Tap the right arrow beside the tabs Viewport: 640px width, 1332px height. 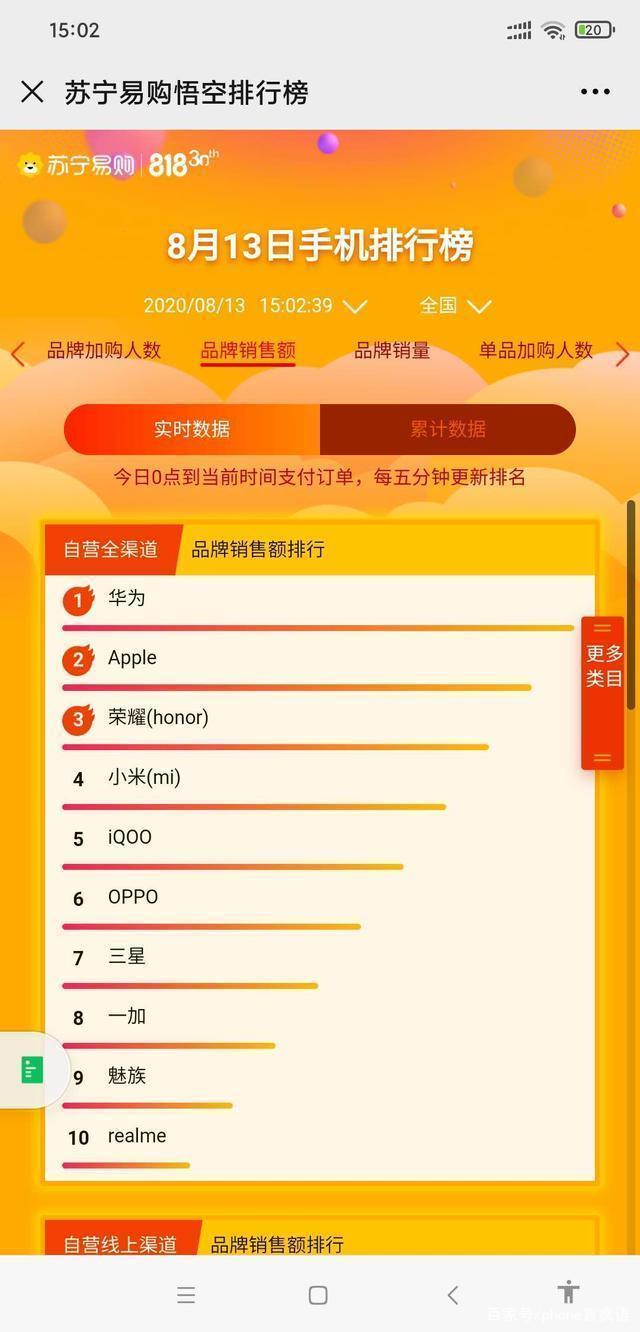pos(622,354)
